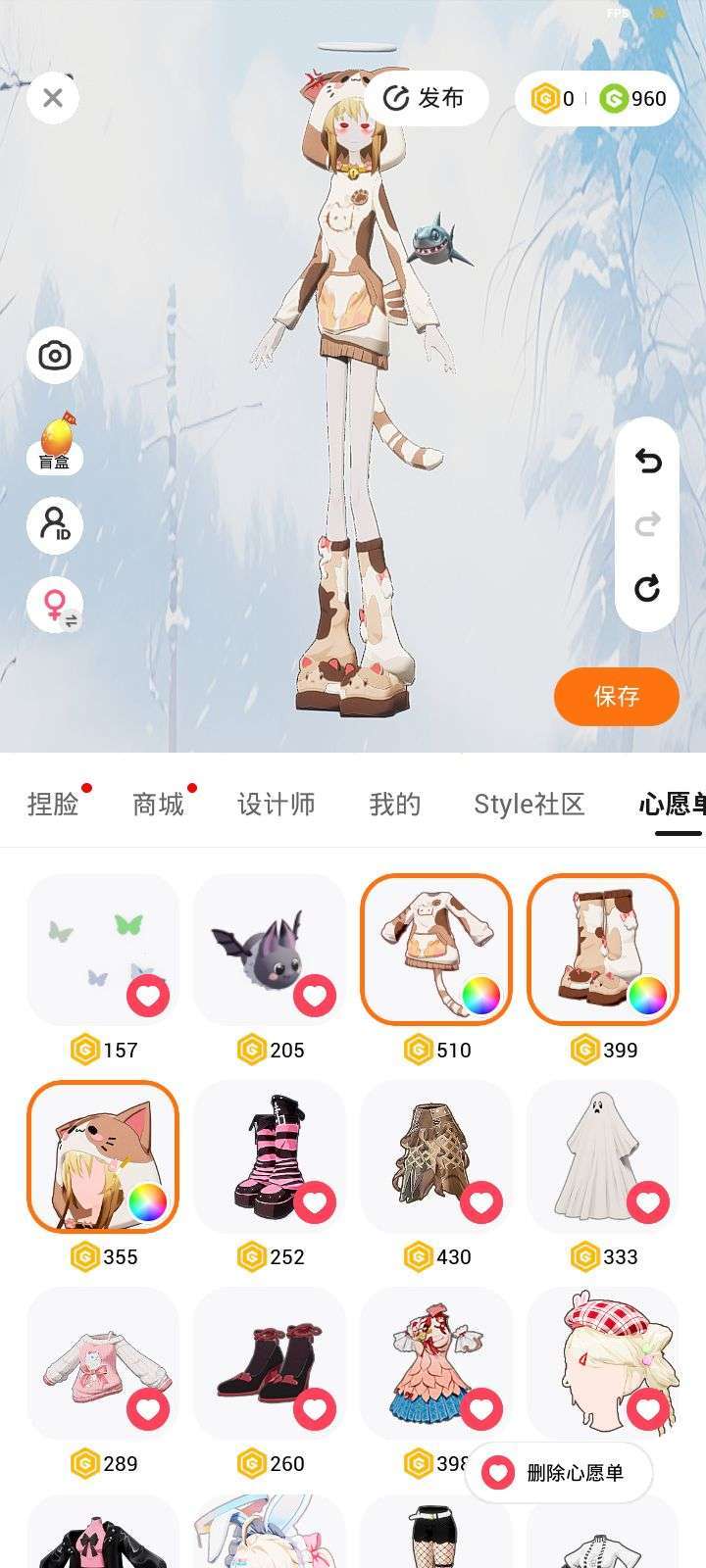706x1568 pixels.
Task: Tap 删除心愿单 to delete wishlist
Action: [559, 1472]
